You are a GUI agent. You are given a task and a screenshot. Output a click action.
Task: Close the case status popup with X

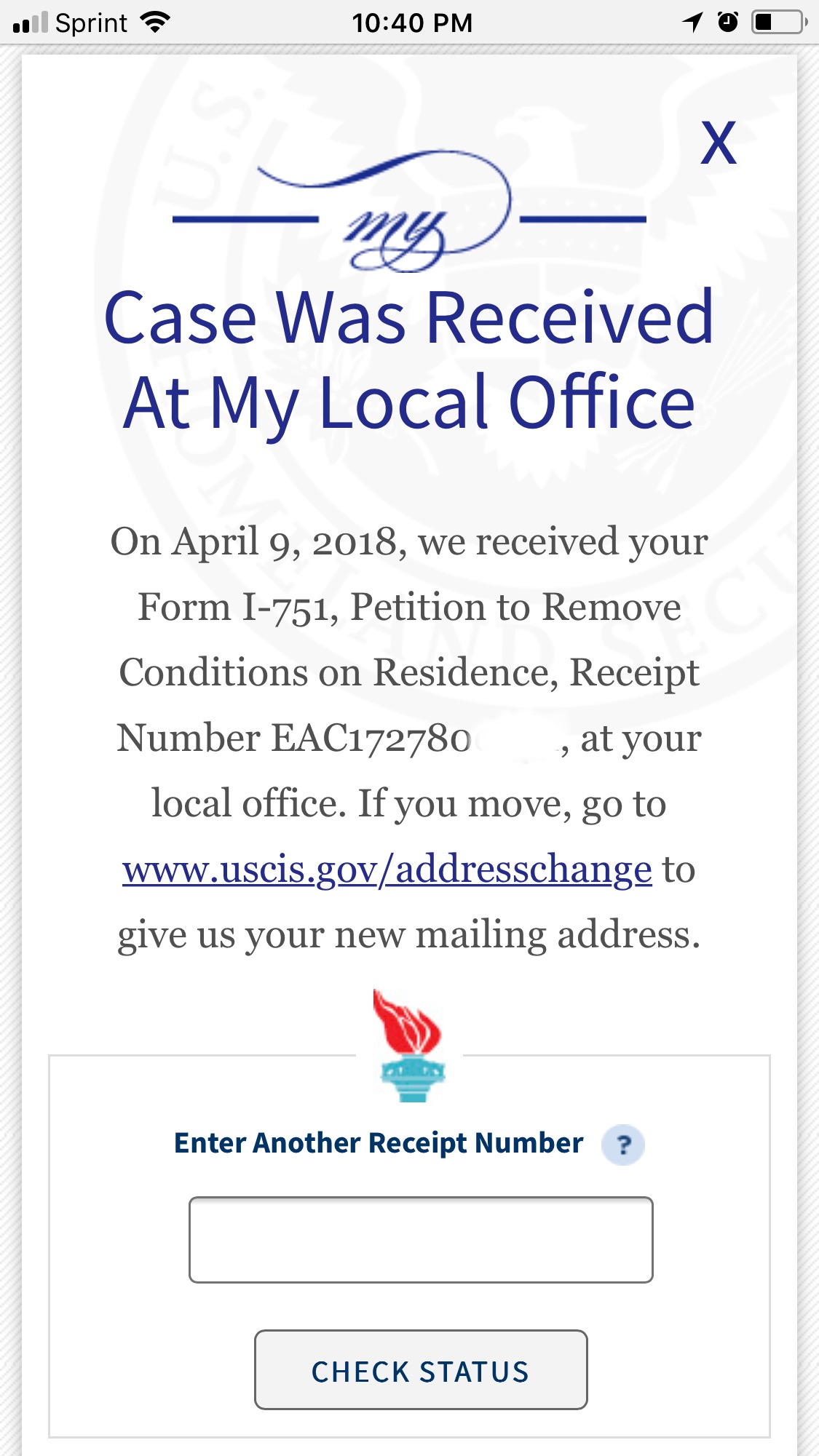[718, 143]
